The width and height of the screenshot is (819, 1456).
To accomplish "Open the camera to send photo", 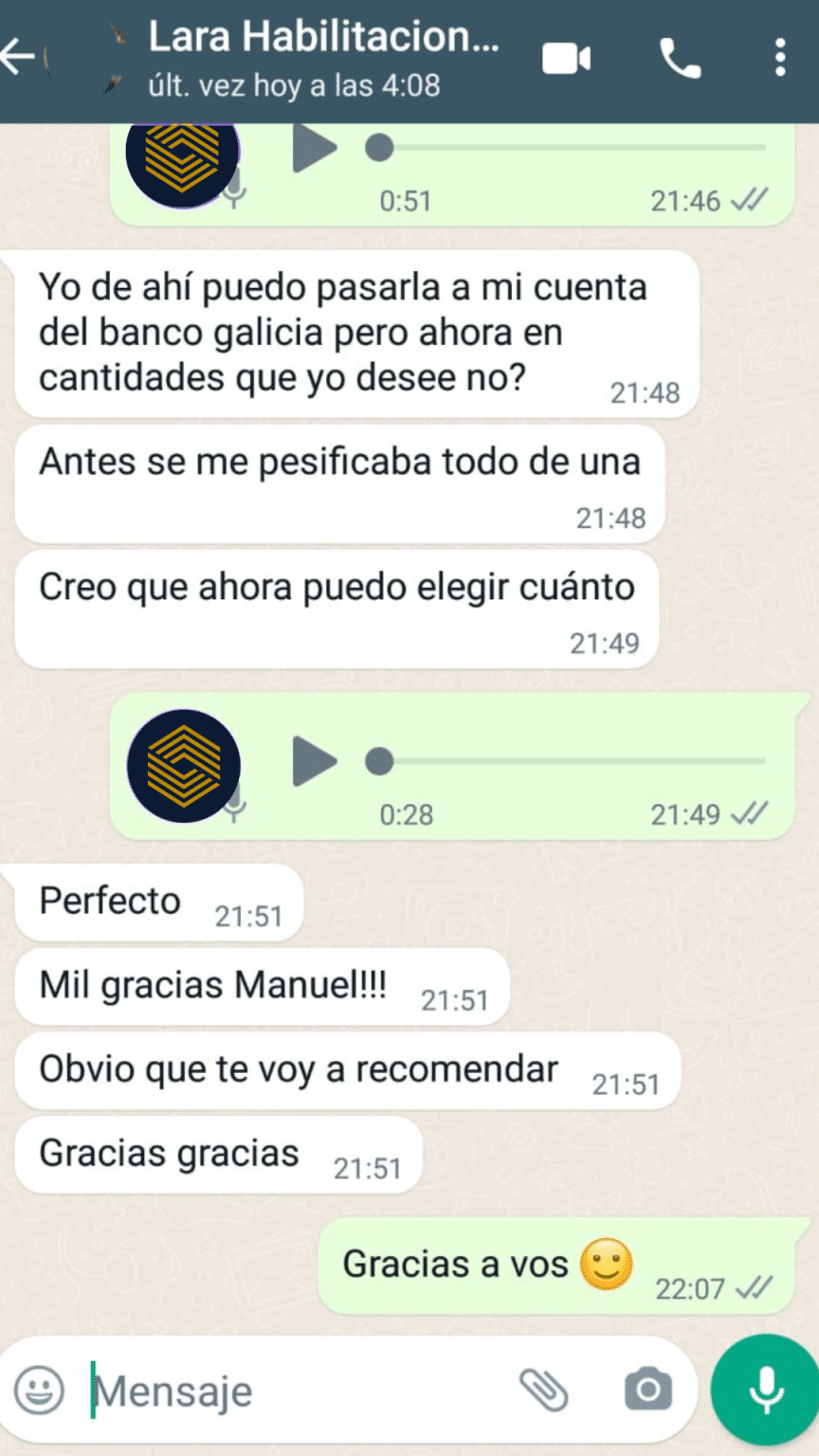I will (x=648, y=1391).
